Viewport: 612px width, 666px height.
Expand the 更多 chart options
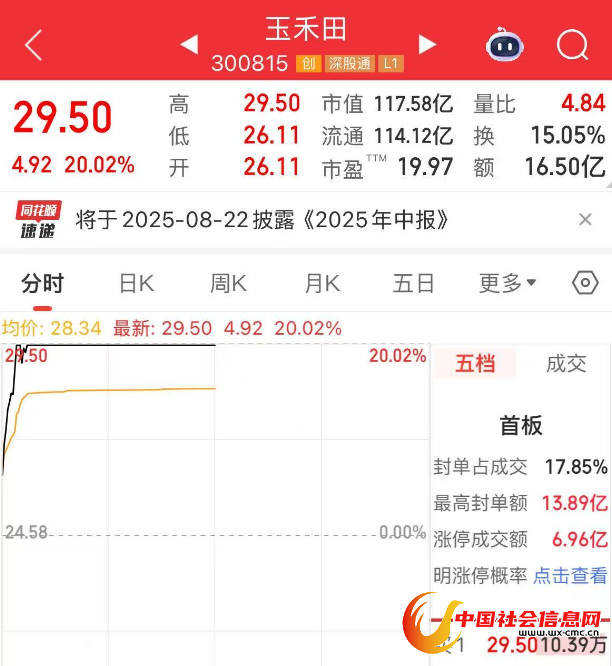pos(507,283)
